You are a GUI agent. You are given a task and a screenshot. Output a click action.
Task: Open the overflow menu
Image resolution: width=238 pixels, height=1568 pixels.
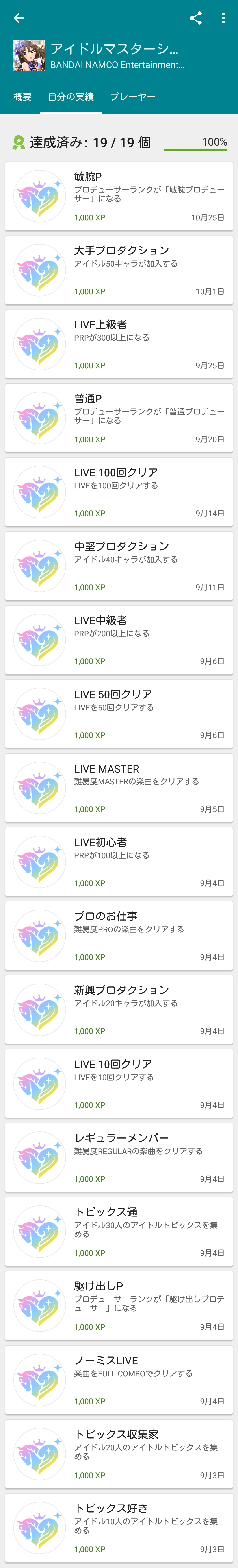pos(223,18)
